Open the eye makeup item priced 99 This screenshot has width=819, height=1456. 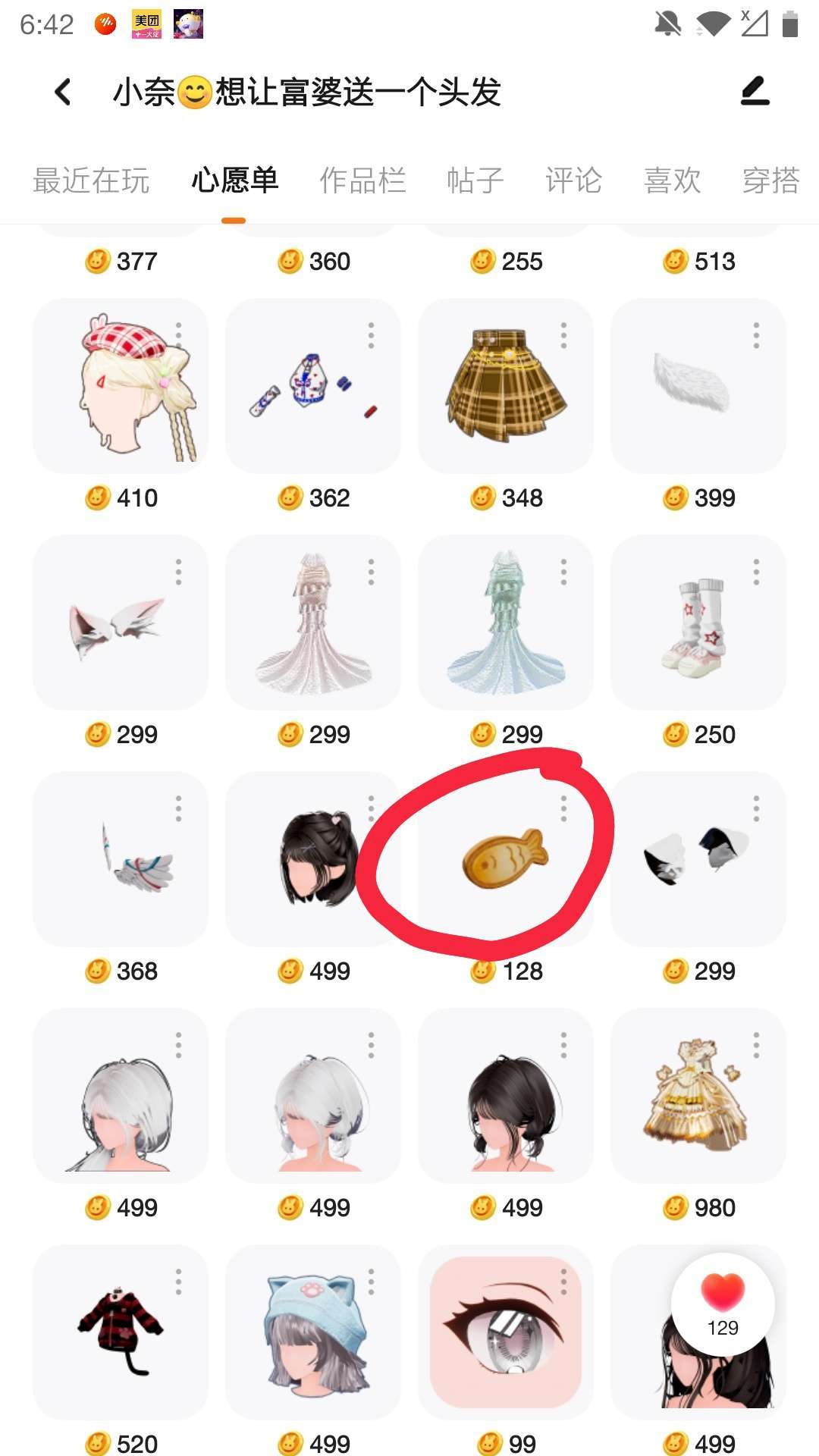[506, 1332]
